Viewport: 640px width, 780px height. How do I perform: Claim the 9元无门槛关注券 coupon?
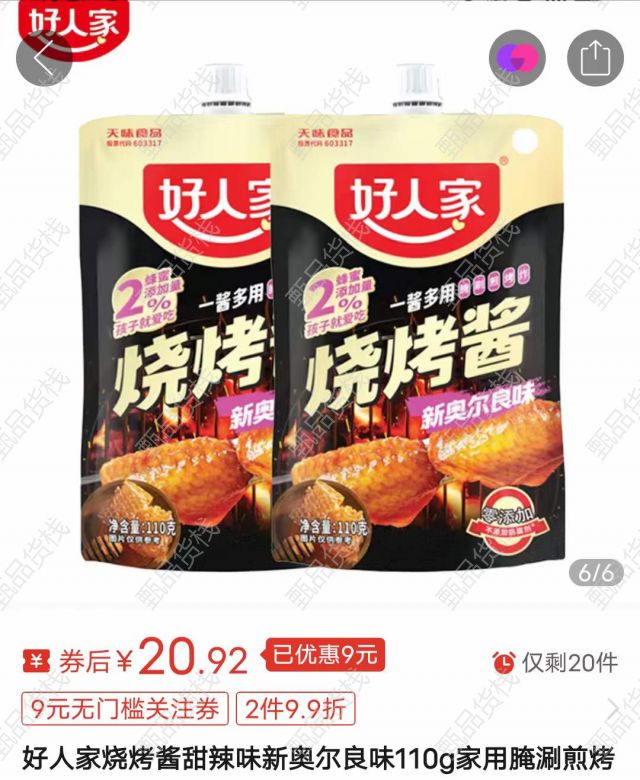125,710
